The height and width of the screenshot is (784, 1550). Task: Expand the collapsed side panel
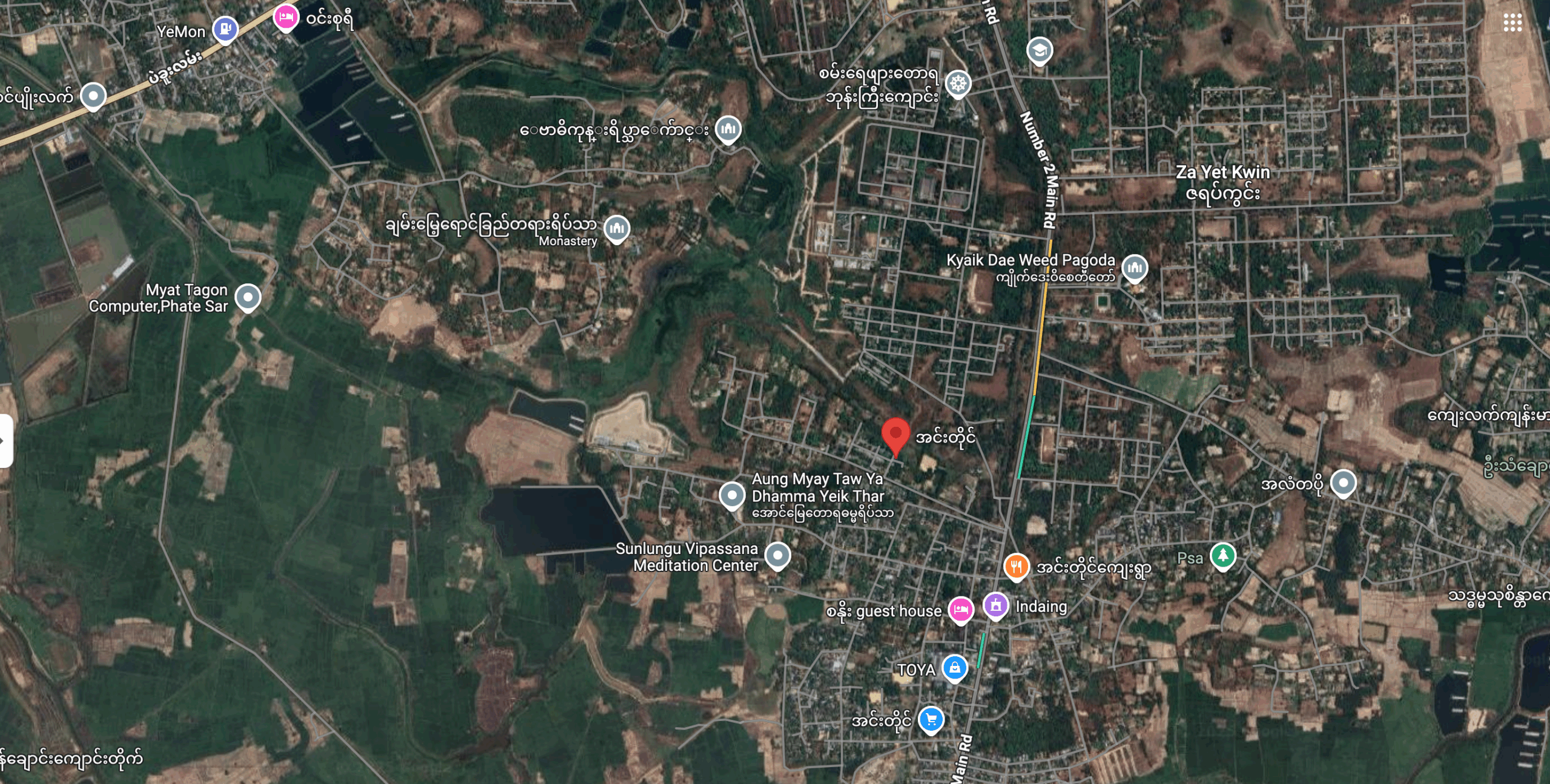[5, 441]
